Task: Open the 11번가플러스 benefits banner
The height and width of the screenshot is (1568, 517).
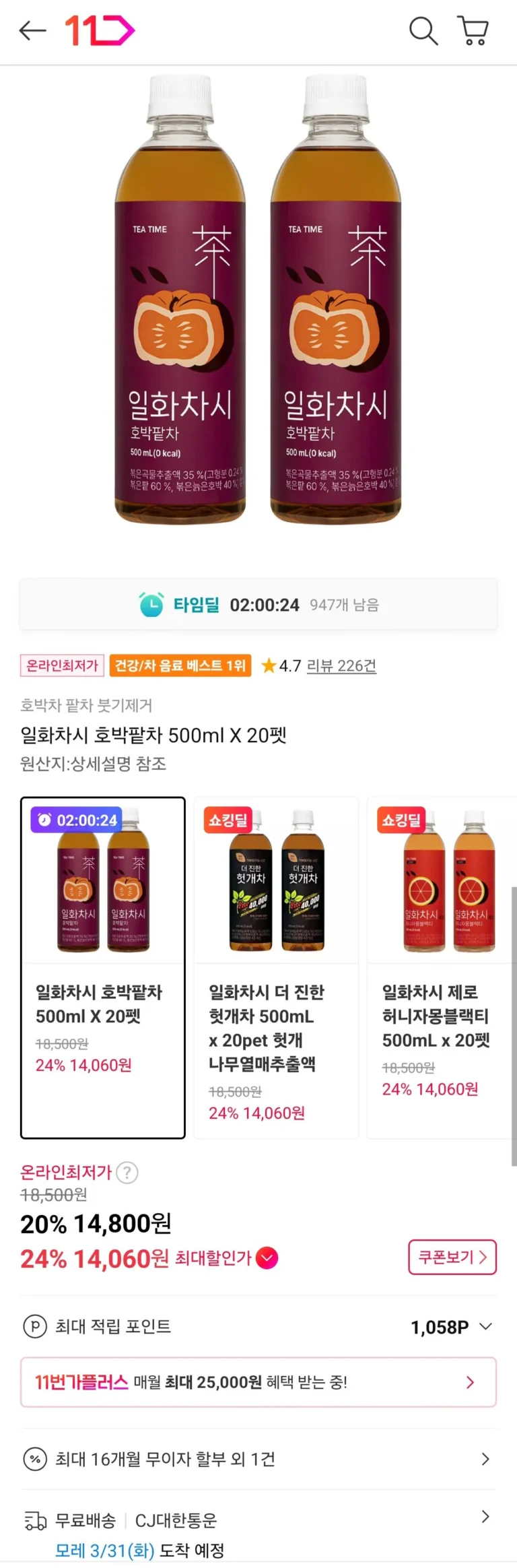Action: [258, 1383]
